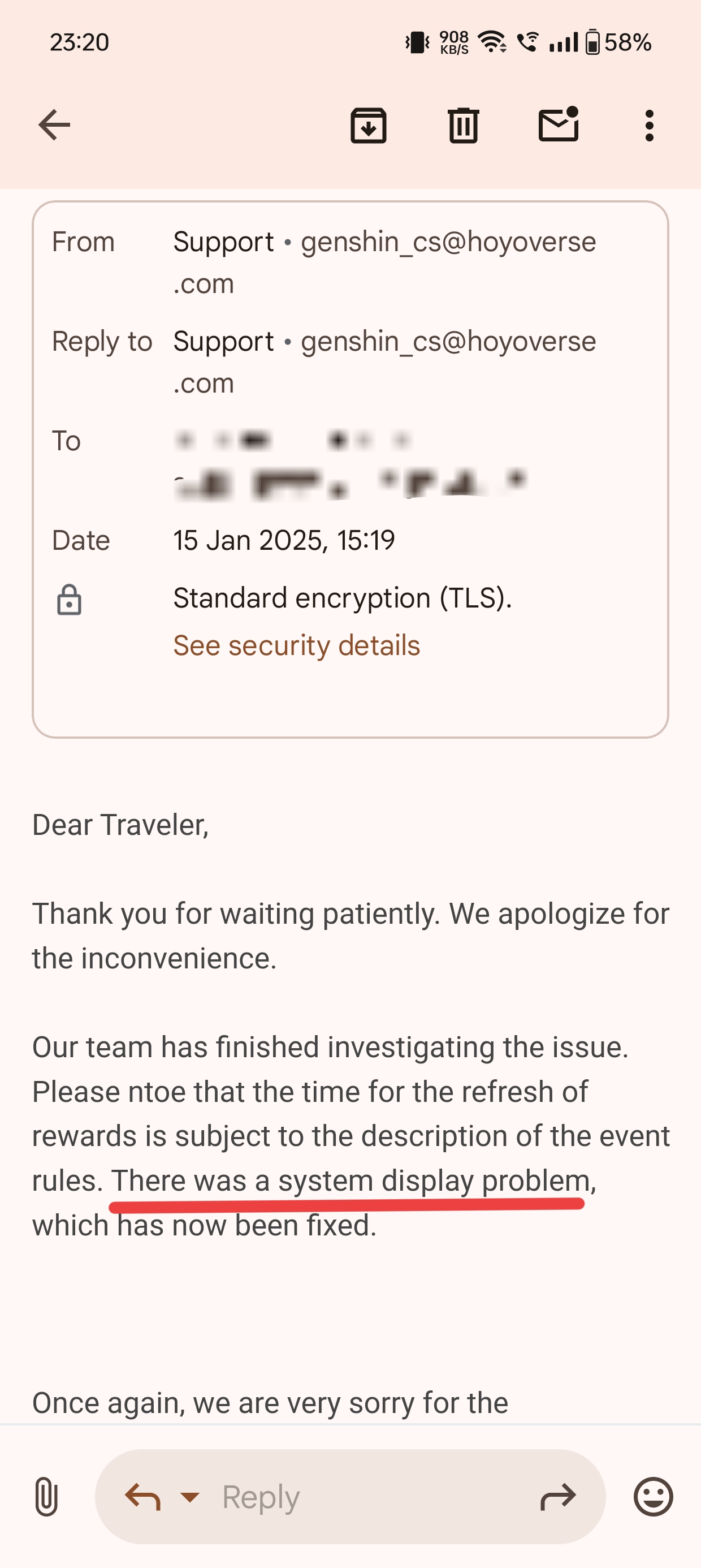Forward this email
Screen dimensions: 701x1568
pos(557,1496)
